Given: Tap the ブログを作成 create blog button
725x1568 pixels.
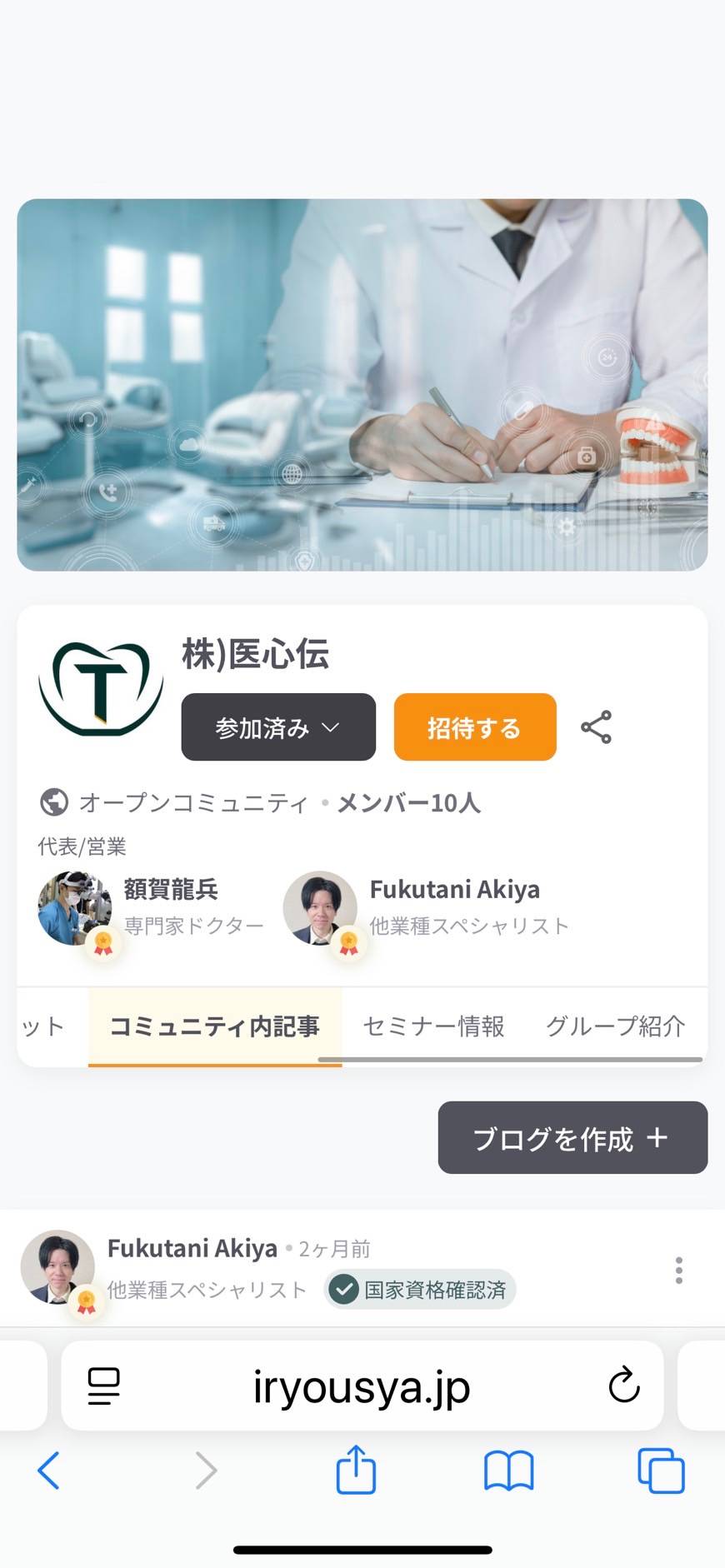Looking at the screenshot, I should click(572, 1138).
